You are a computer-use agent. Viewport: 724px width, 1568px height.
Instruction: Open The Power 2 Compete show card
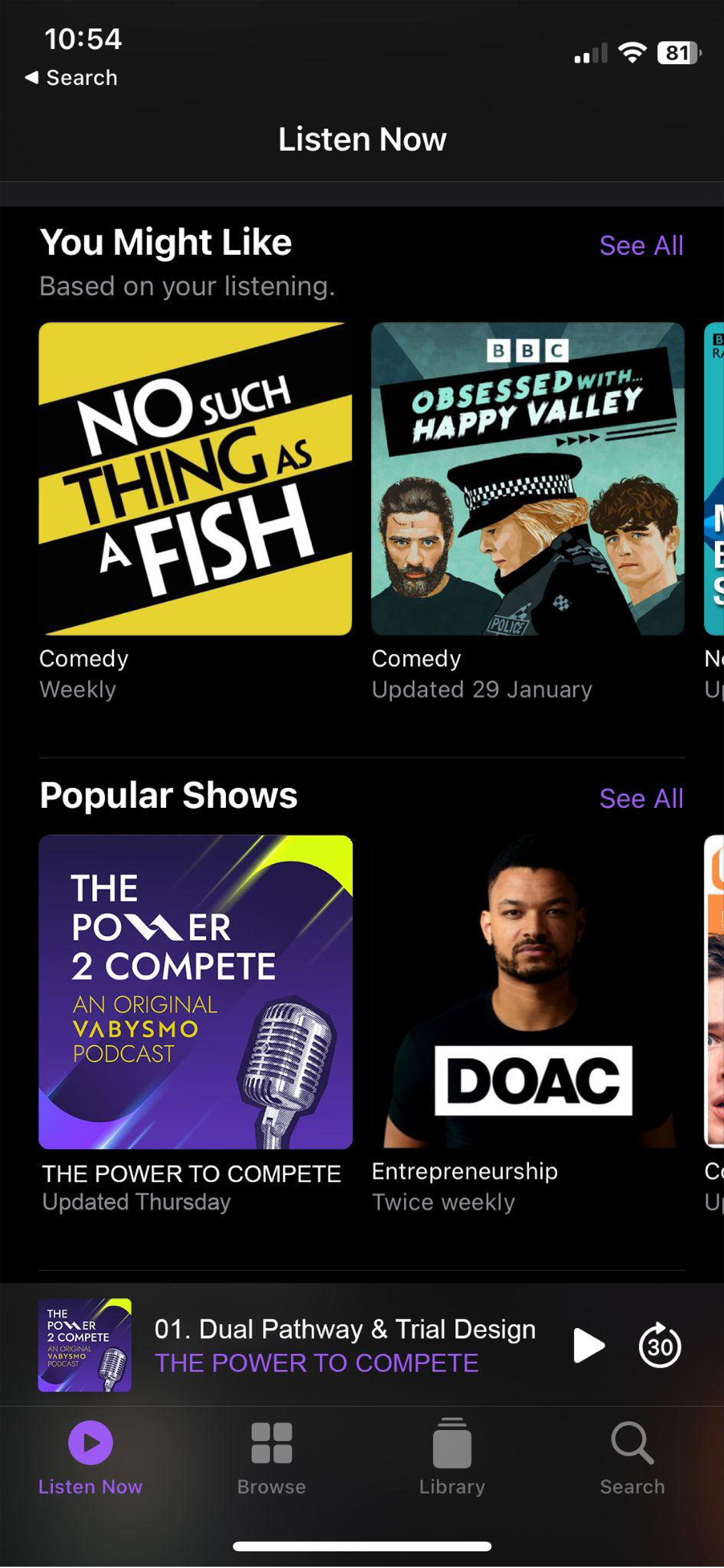coord(195,992)
